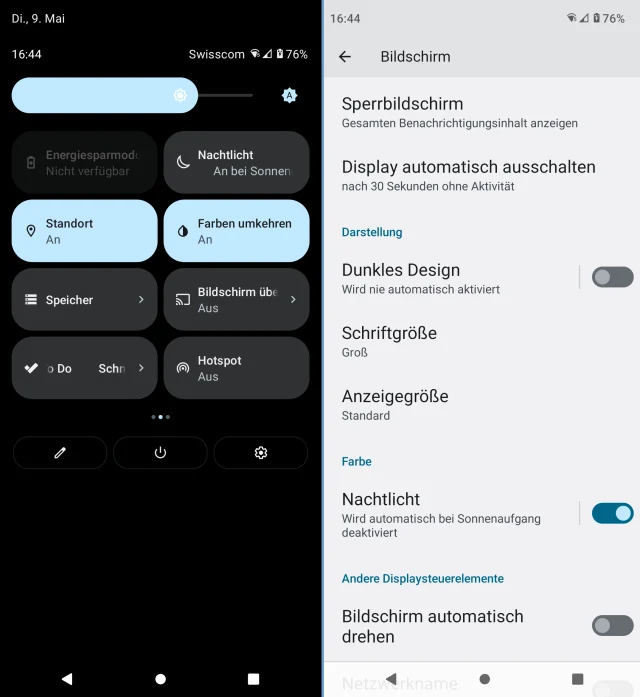Open Sperrbildschirm settings
The height and width of the screenshot is (697, 640).
coord(460,112)
